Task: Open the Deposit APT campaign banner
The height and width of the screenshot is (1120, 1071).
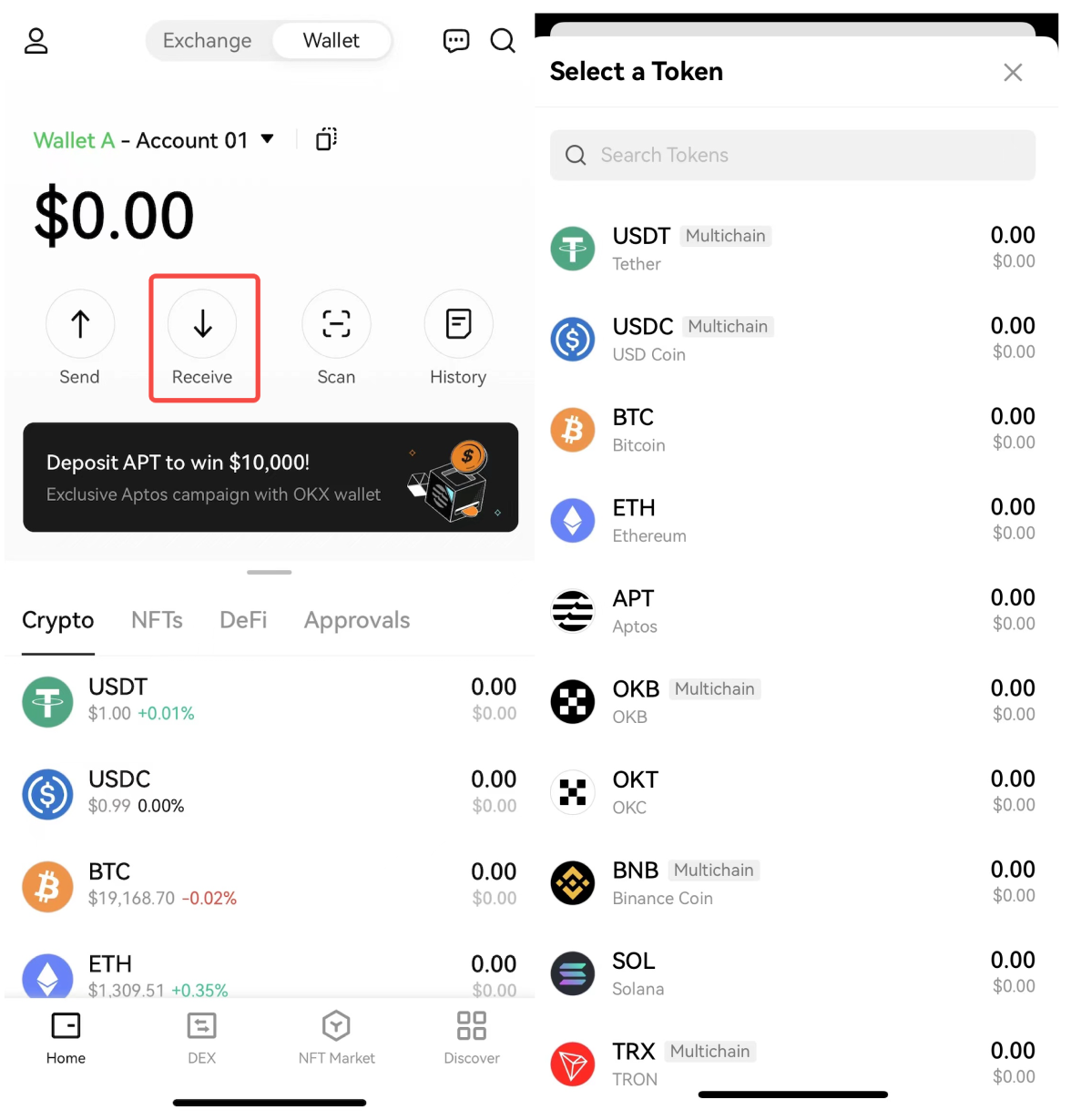Action: coord(270,477)
